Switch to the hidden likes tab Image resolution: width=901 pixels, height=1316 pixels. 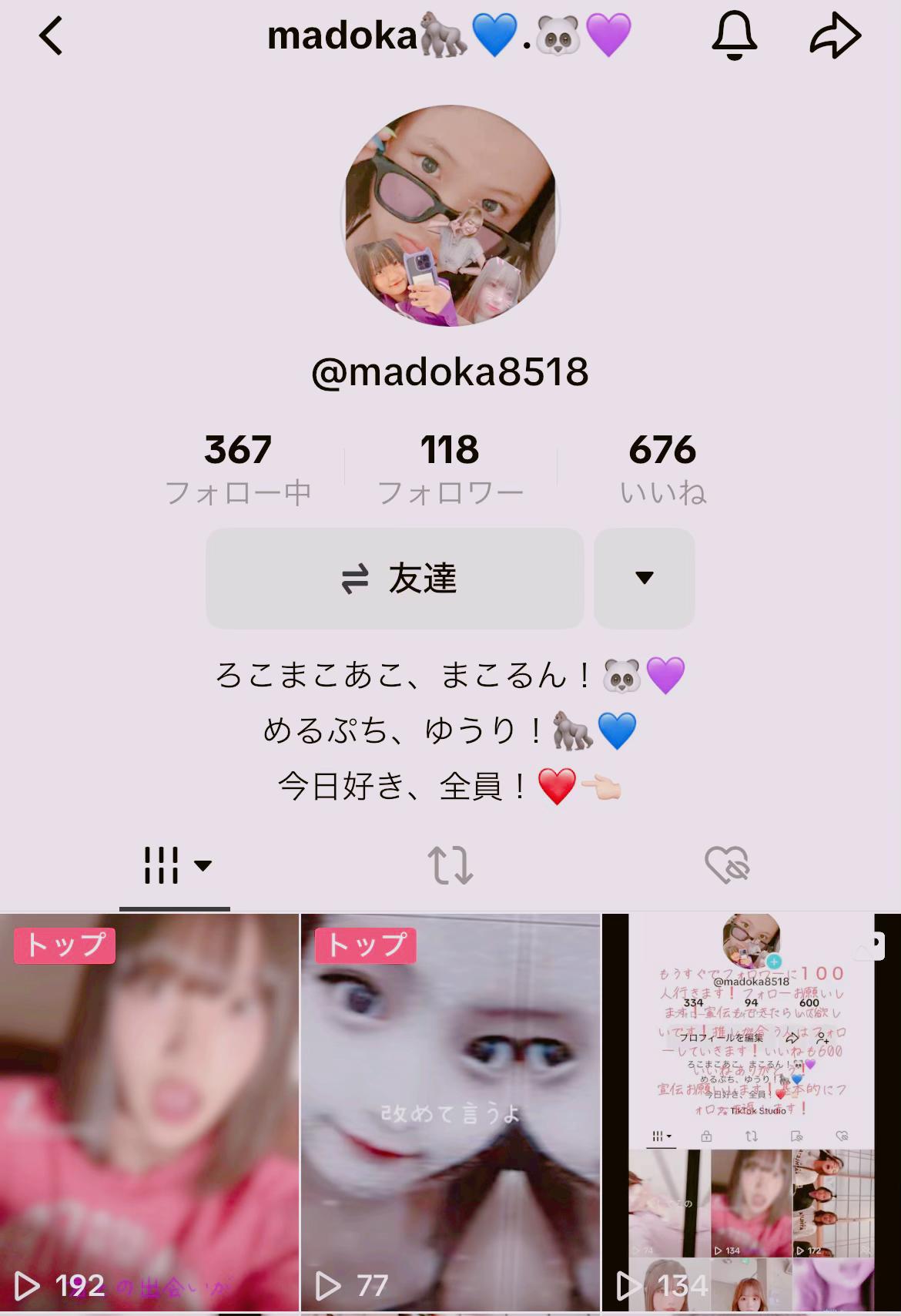click(726, 865)
